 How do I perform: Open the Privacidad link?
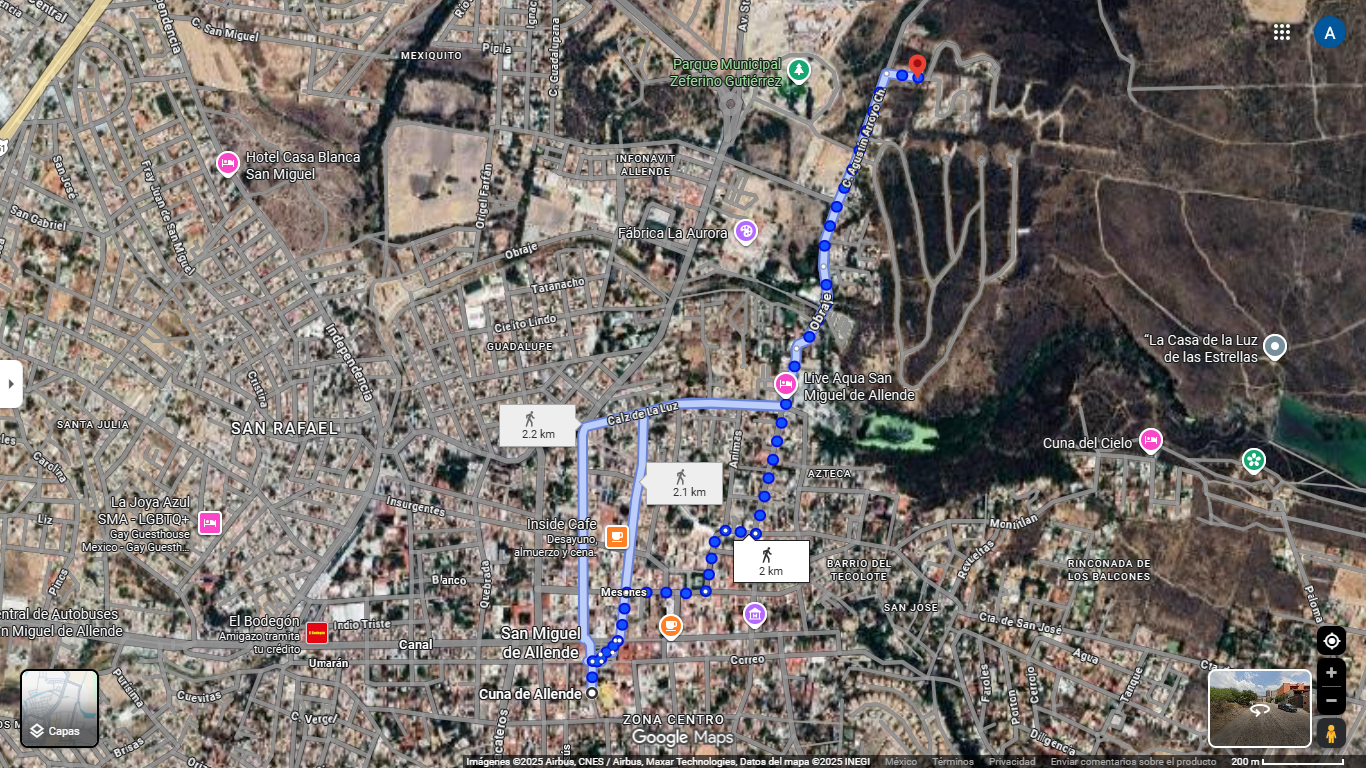point(1012,762)
